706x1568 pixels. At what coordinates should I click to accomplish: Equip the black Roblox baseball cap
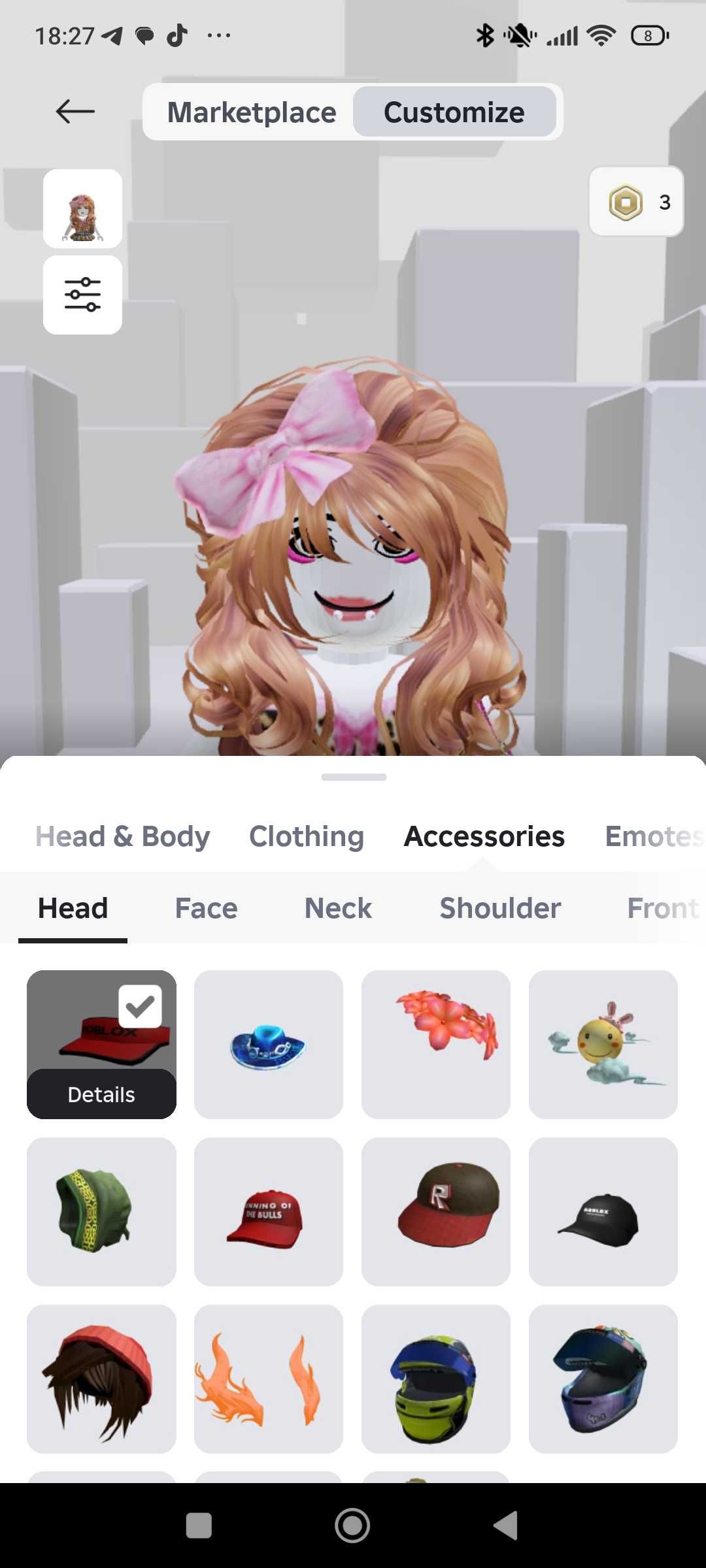(603, 1211)
